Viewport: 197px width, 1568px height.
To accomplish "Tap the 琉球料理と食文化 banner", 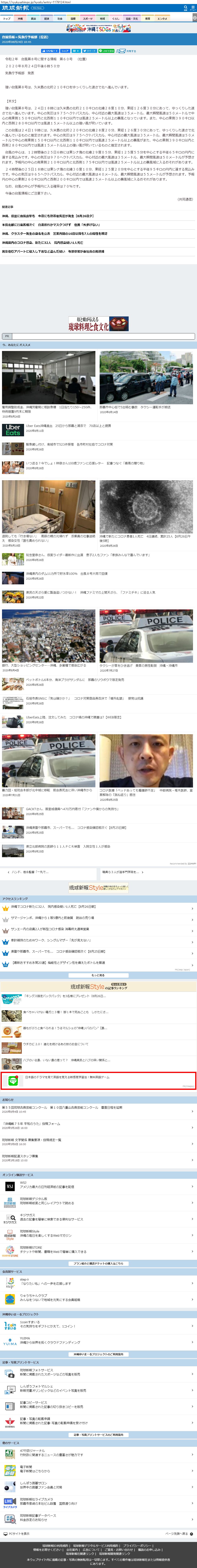I will point(99,324).
